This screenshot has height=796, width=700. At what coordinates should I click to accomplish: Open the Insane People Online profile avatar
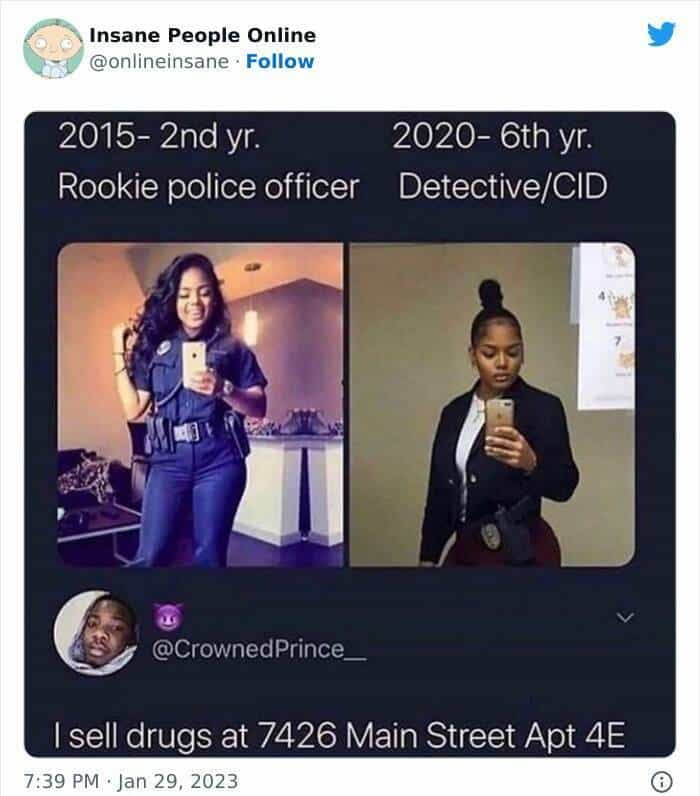[x=49, y=49]
